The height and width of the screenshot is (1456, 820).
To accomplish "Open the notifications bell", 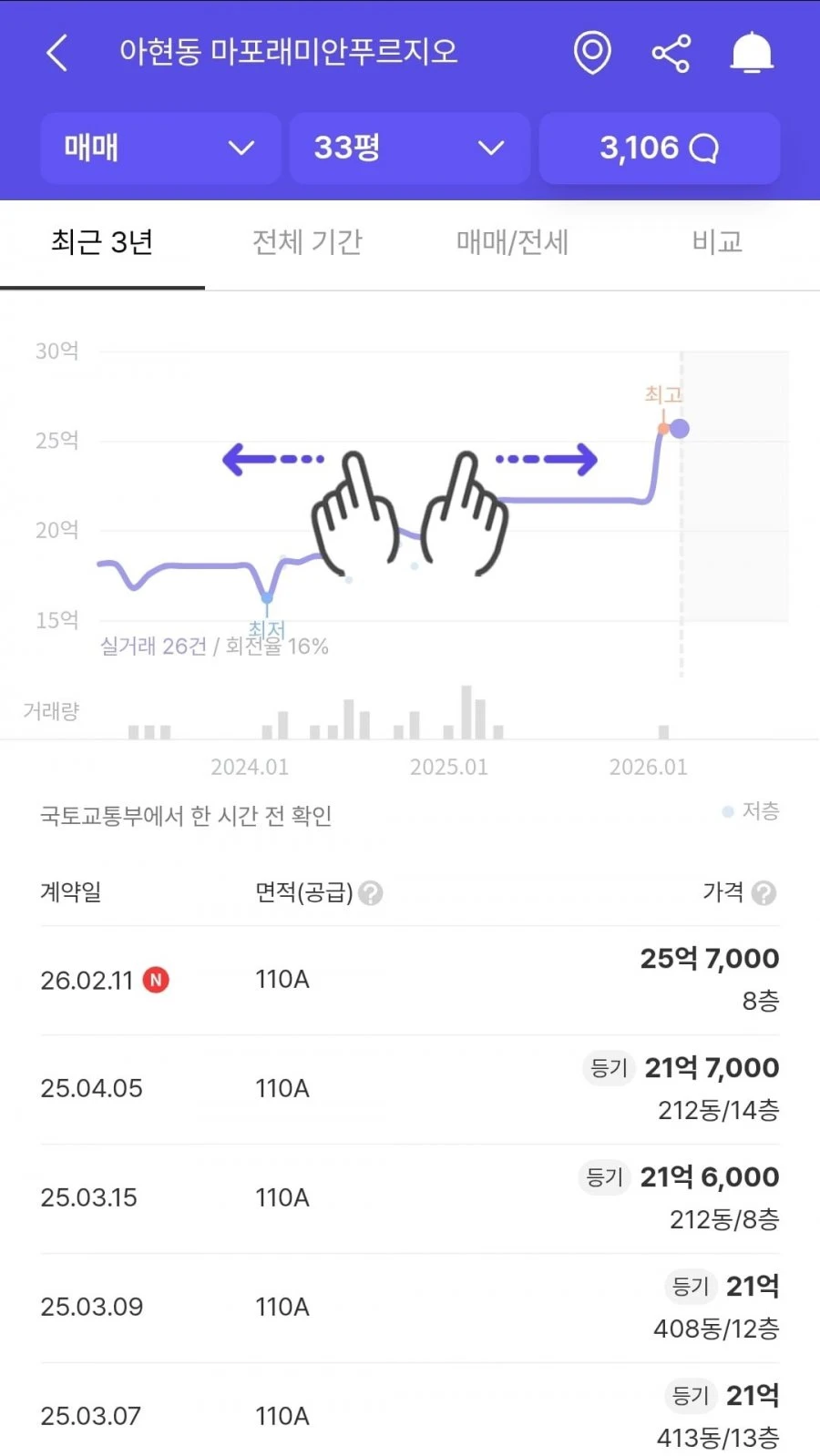I will (x=752, y=53).
